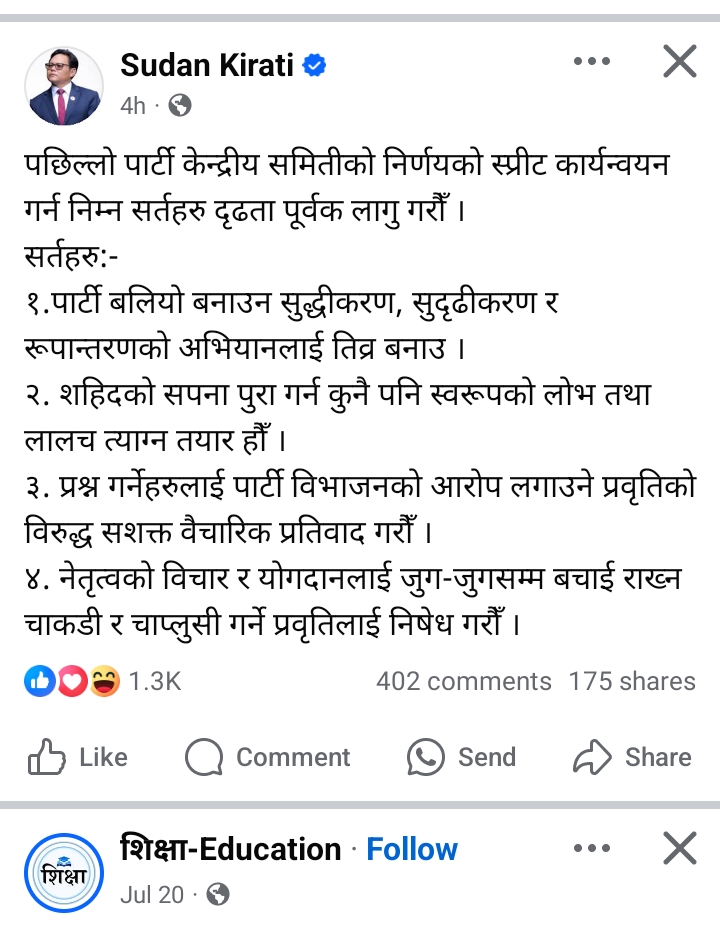This screenshot has height=934, width=720.
Task: View the 1.3K reactions list
Action: tap(102, 681)
